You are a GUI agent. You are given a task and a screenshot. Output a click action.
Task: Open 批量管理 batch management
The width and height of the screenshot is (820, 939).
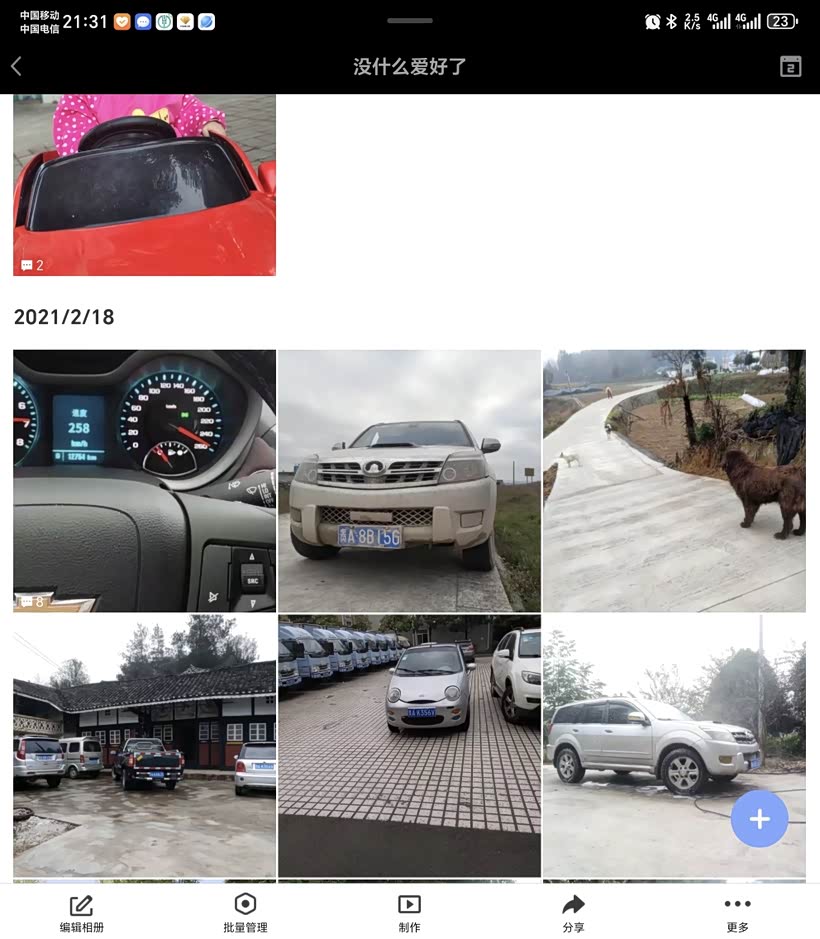[245, 912]
